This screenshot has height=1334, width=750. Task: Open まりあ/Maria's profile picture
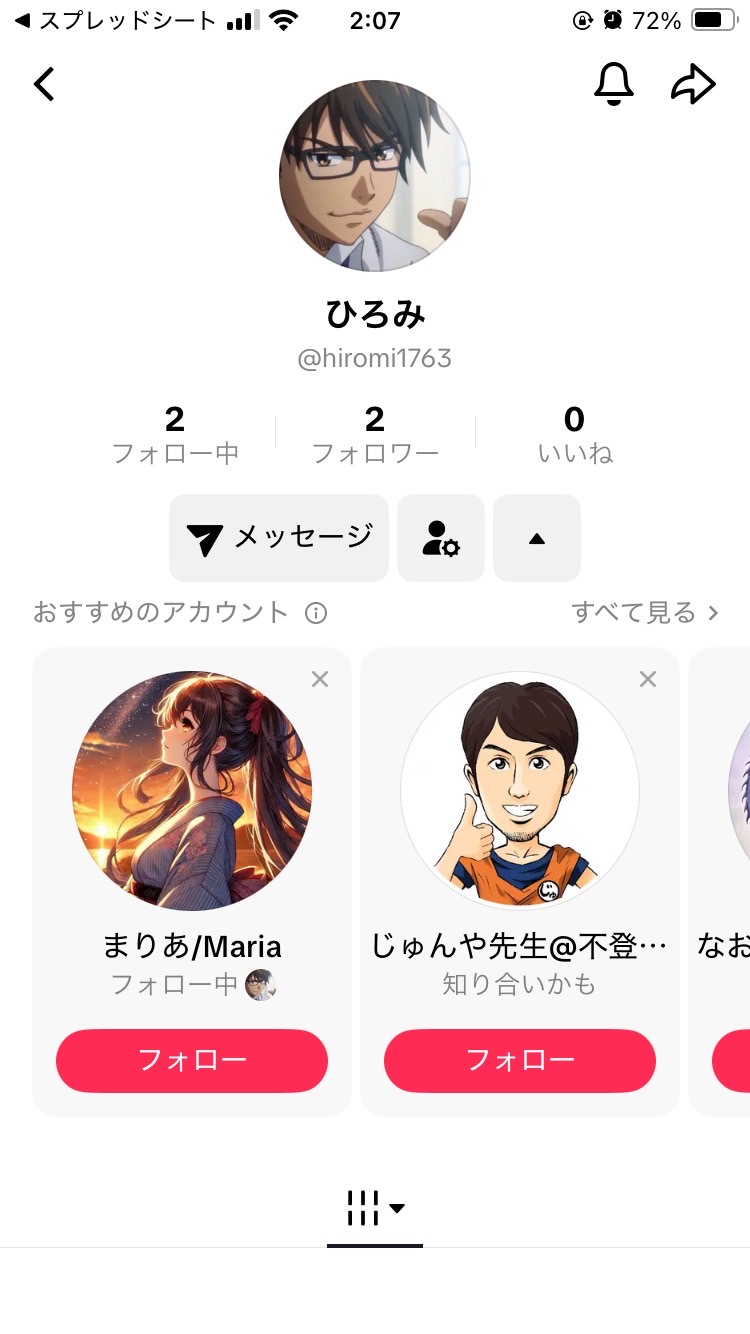click(192, 790)
